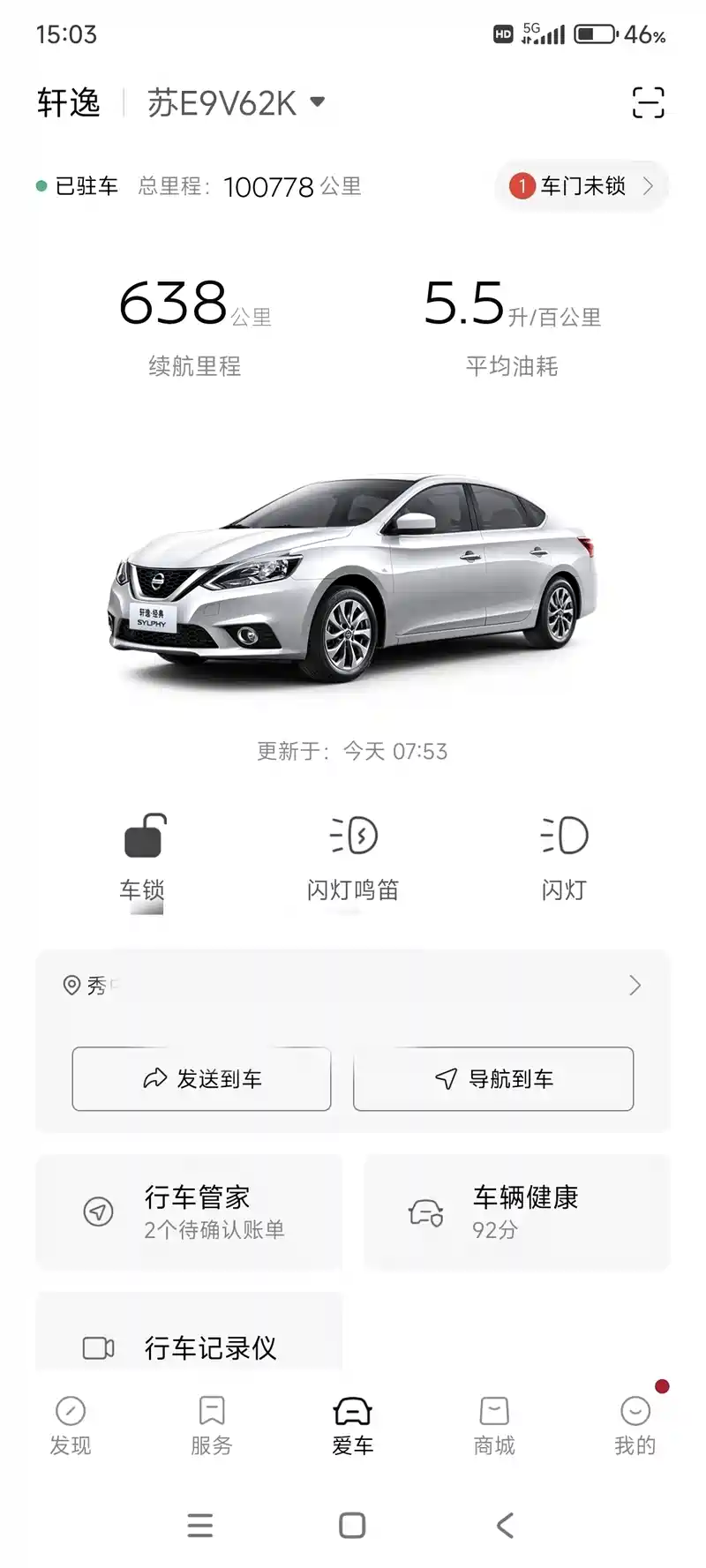Go to the 商城 tab
This screenshot has width=706, height=1568.
(494, 1424)
